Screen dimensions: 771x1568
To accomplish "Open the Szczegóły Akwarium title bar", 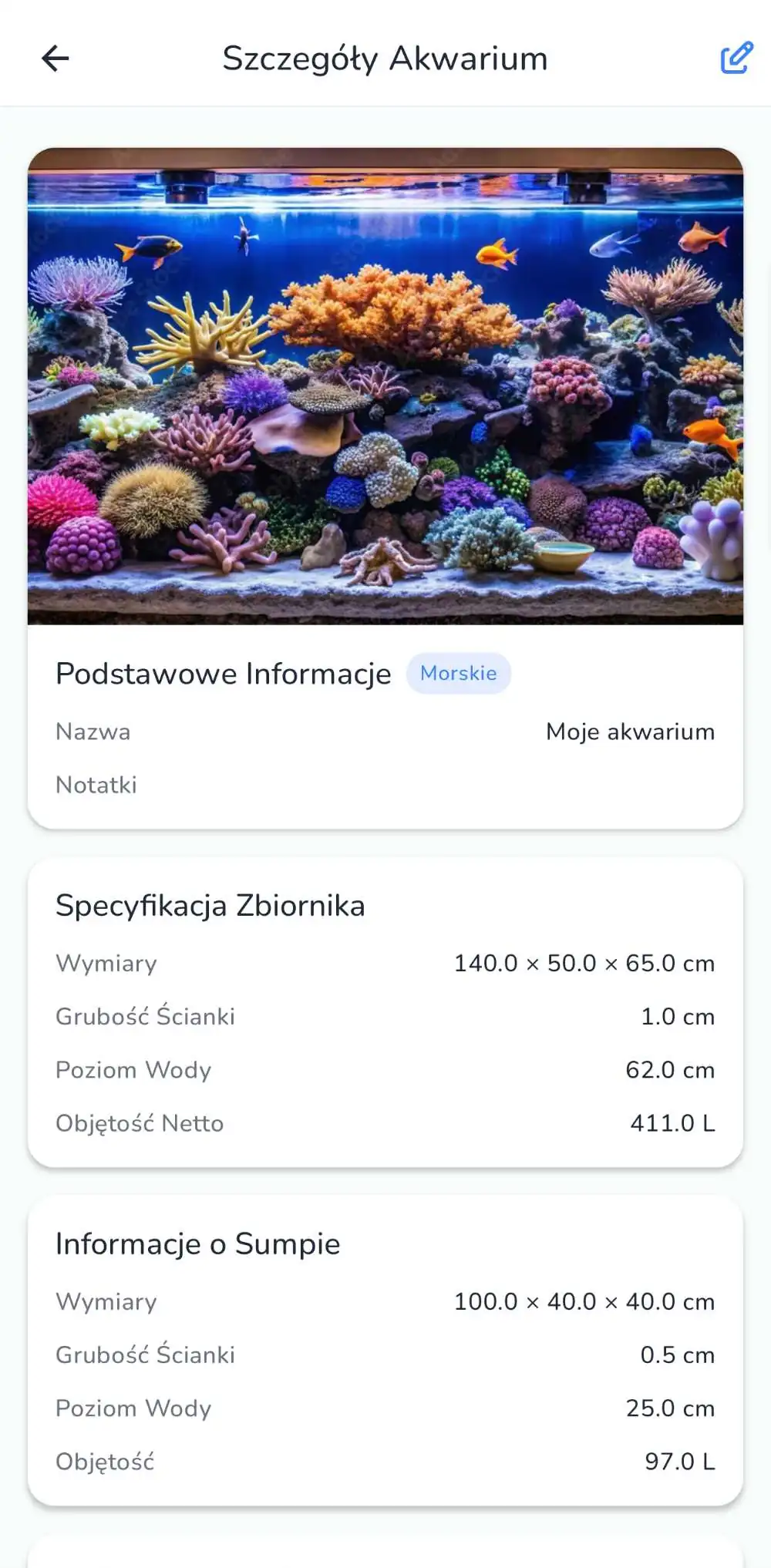I will (x=384, y=58).
